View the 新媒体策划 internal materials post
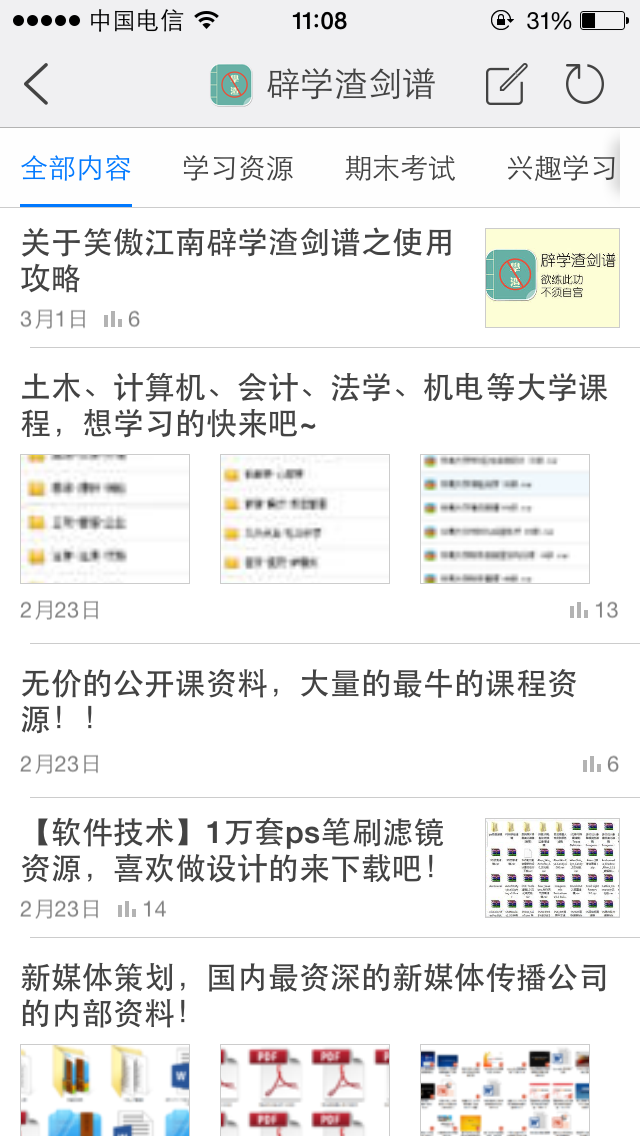This screenshot has height=1136, width=640. coord(314,995)
